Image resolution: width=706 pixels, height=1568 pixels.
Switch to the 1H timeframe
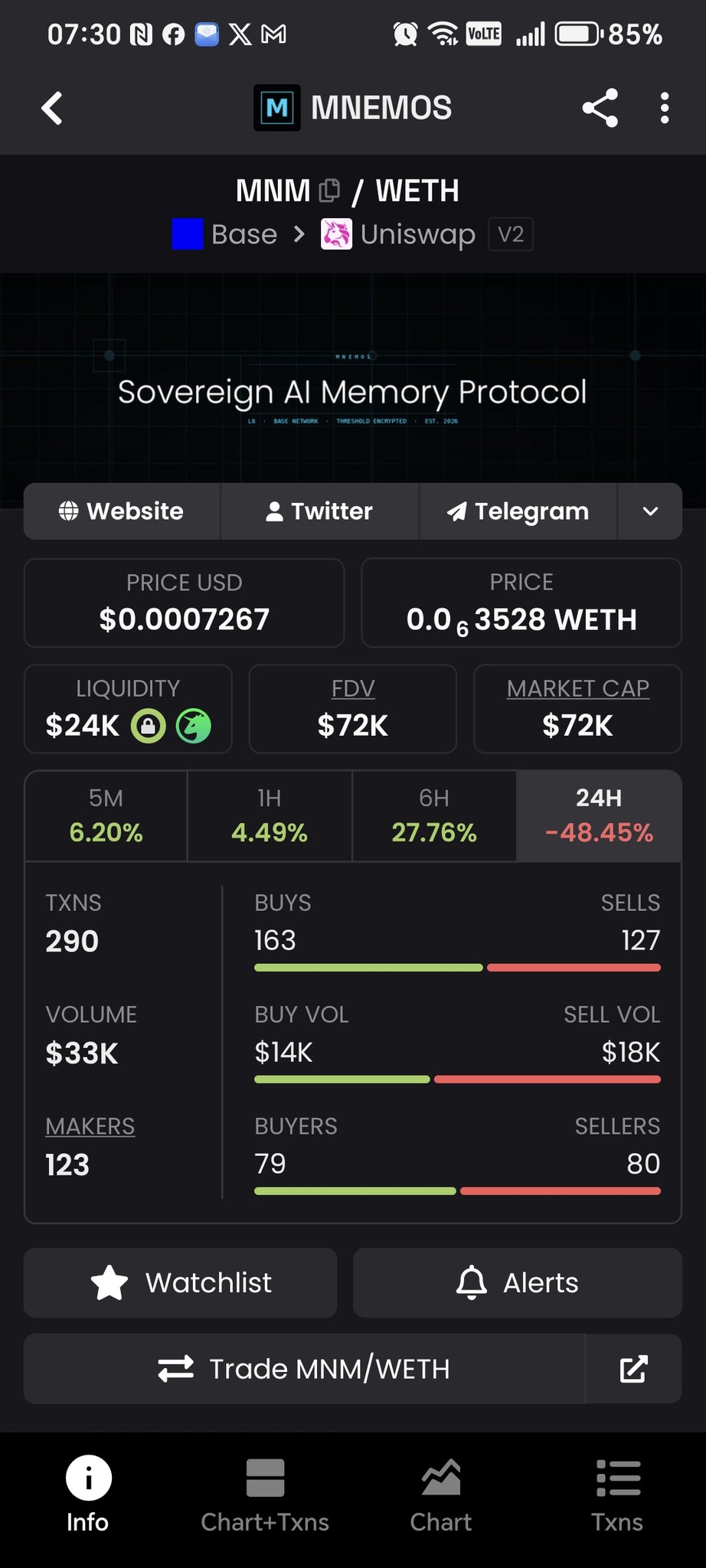tap(270, 816)
